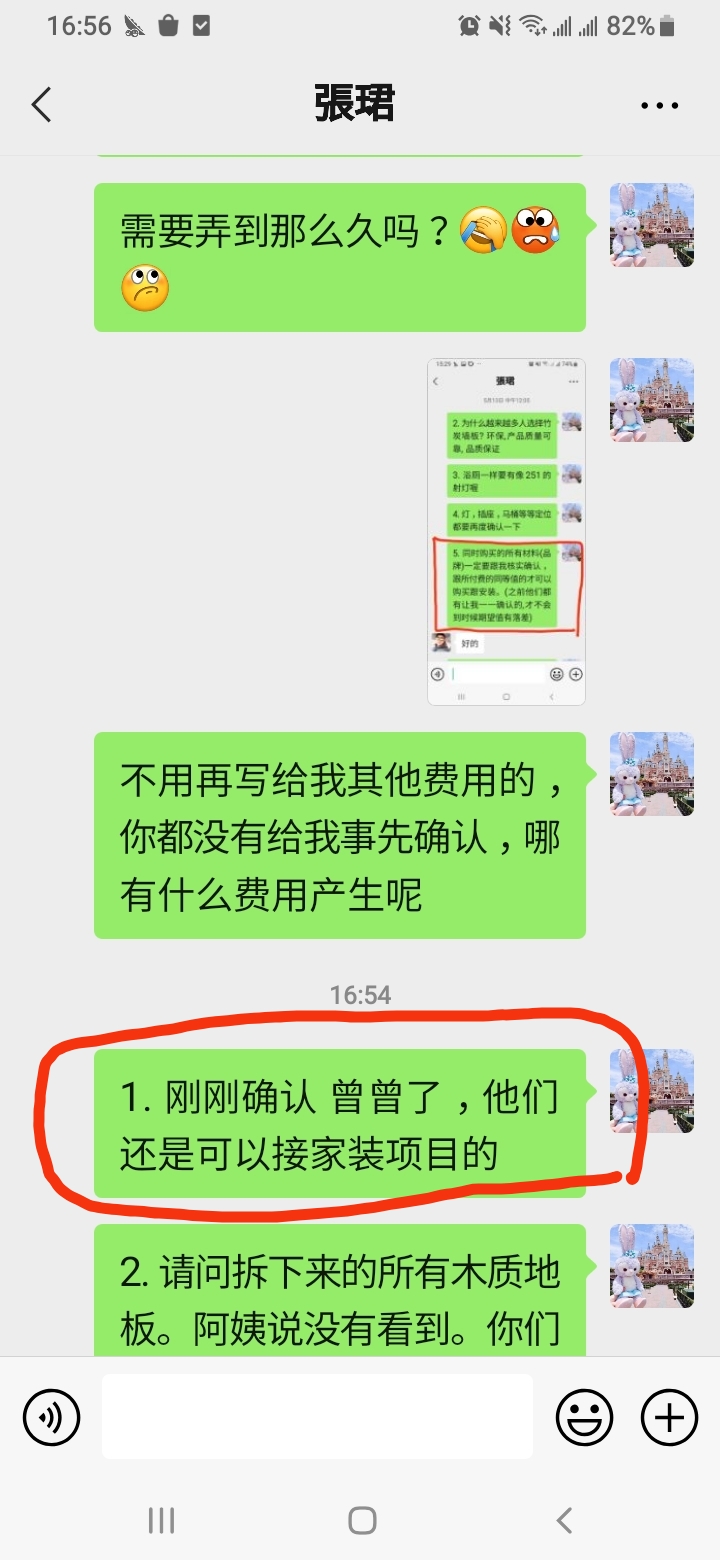Go back from chat with 張珺
This screenshot has width=720, height=1560.
[41, 104]
